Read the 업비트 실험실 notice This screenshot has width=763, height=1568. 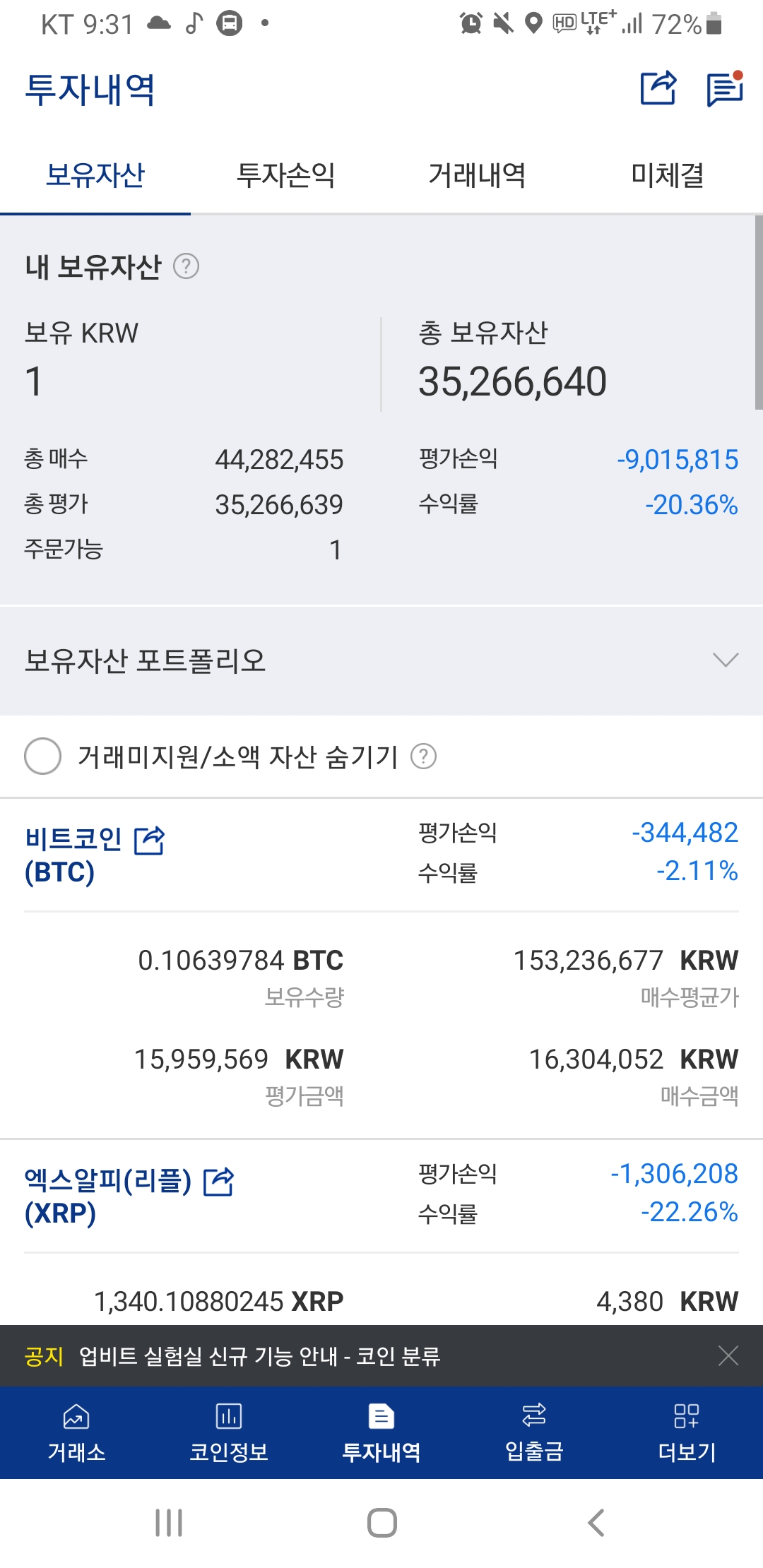pyautogui.click(x=259, y=1355)
